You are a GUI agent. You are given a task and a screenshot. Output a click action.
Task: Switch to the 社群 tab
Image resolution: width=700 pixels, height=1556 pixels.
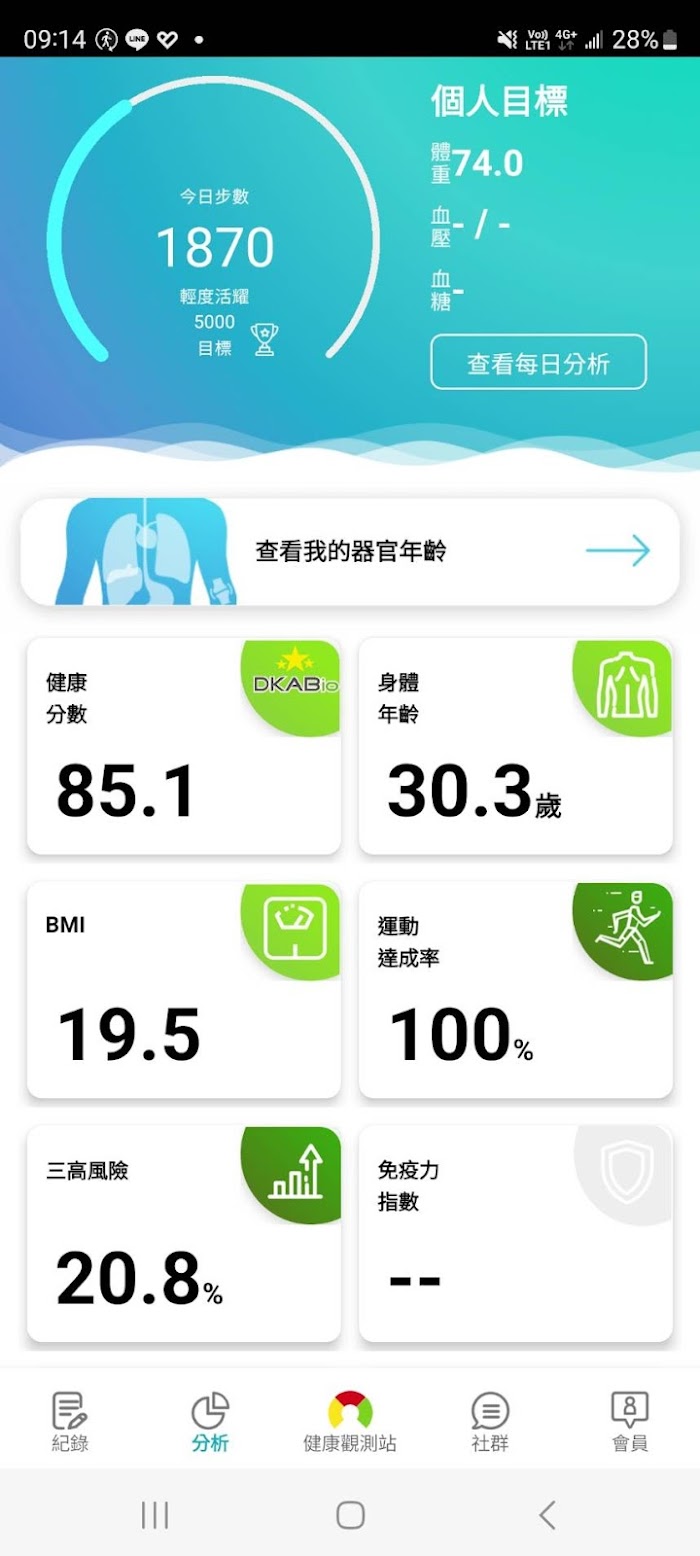pos(490,1421)
